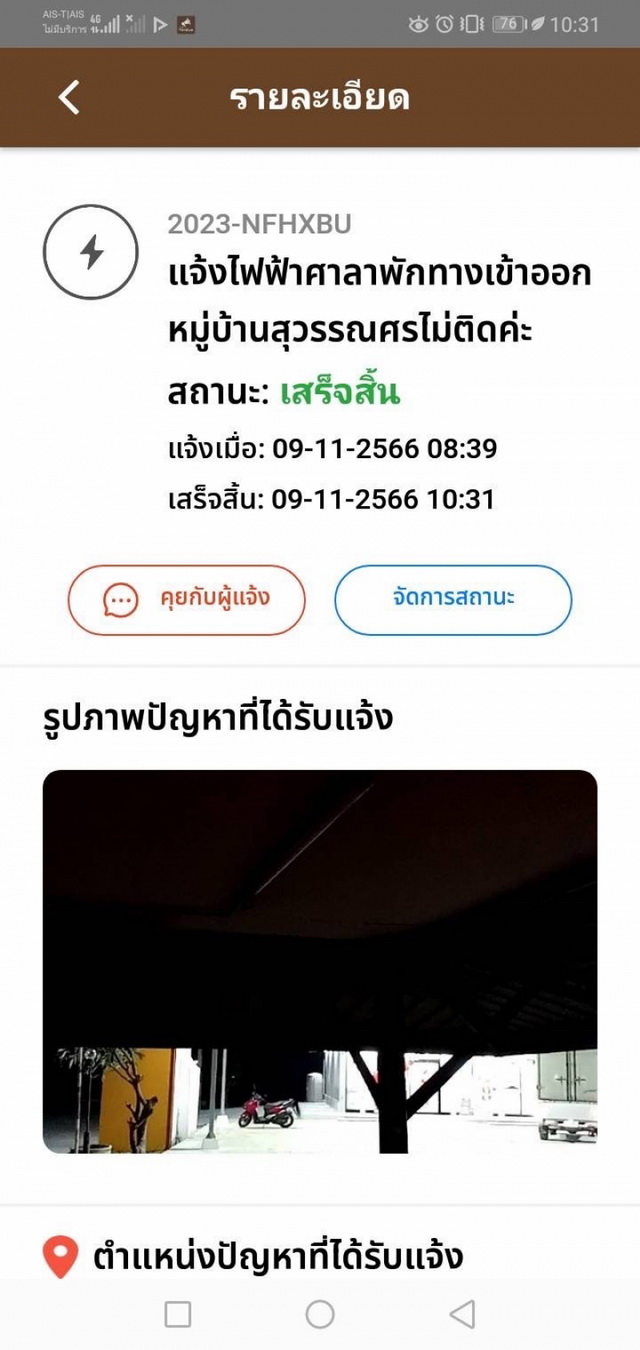Go back using the header arrow
Image resolution: width=640 pixels, height=1350 pixels.
(x=69, y=97)
